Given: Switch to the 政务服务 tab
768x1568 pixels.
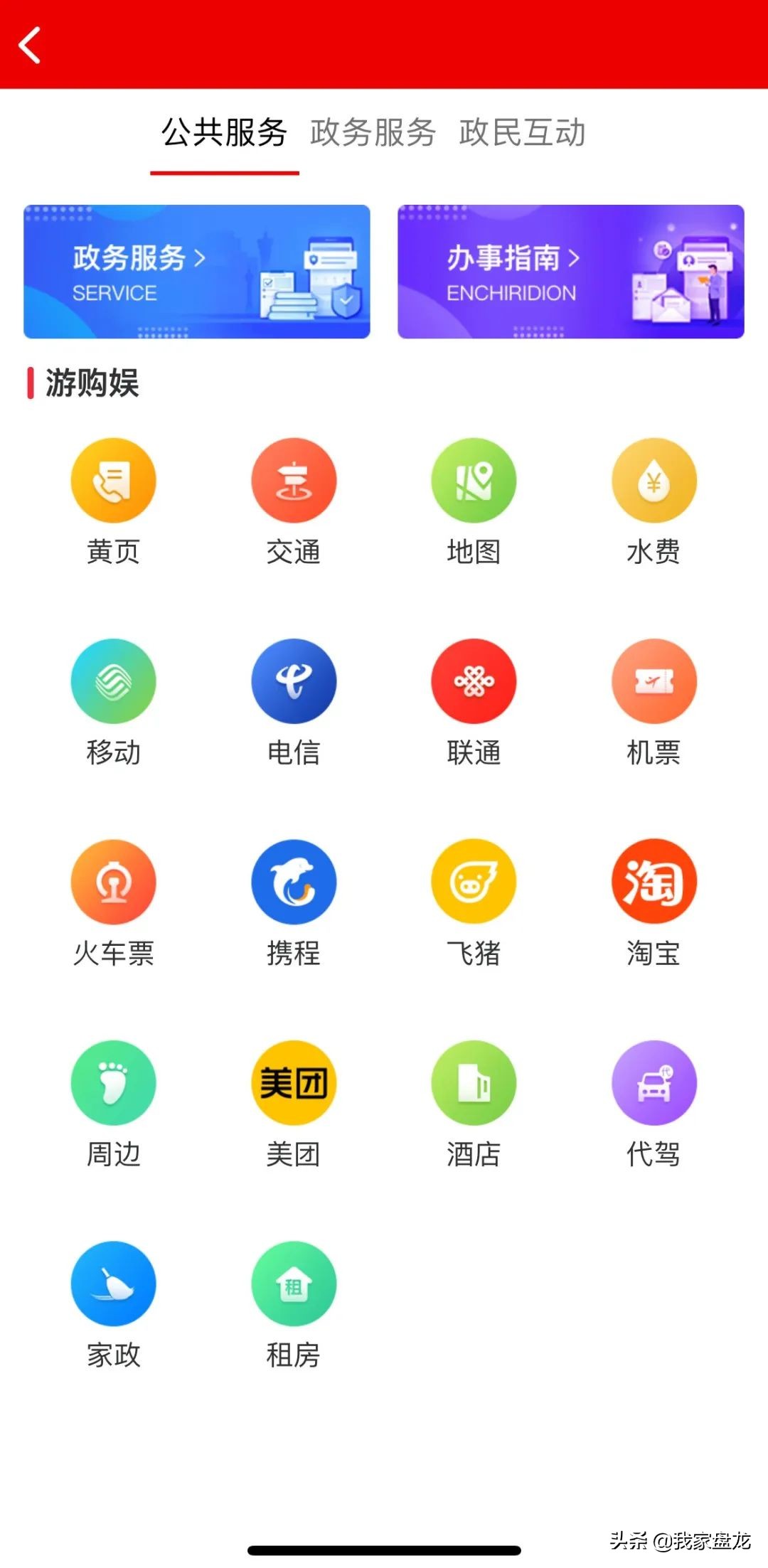Looking at the screenshot, I should tap(372, 132).
